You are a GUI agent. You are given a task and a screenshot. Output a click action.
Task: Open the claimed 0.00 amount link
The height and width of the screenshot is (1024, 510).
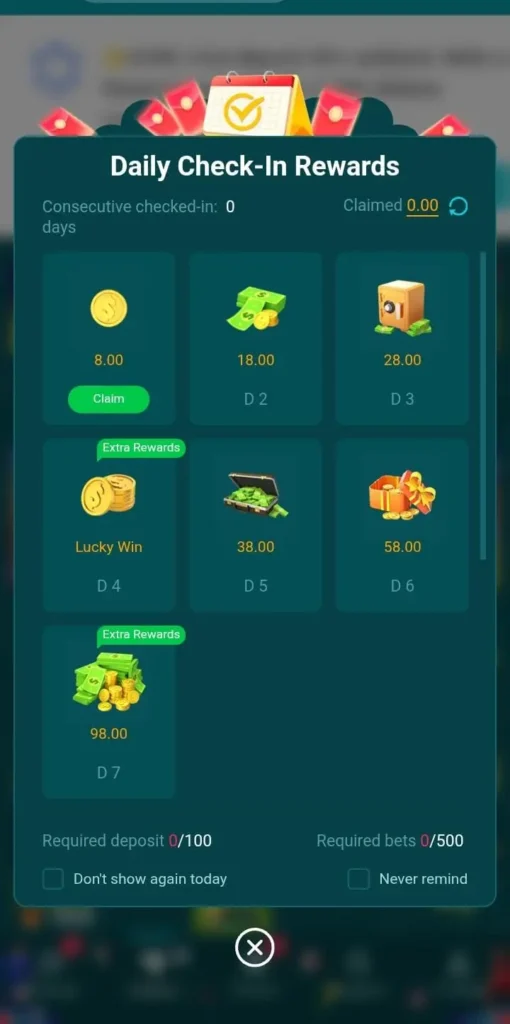pos(422,206)
